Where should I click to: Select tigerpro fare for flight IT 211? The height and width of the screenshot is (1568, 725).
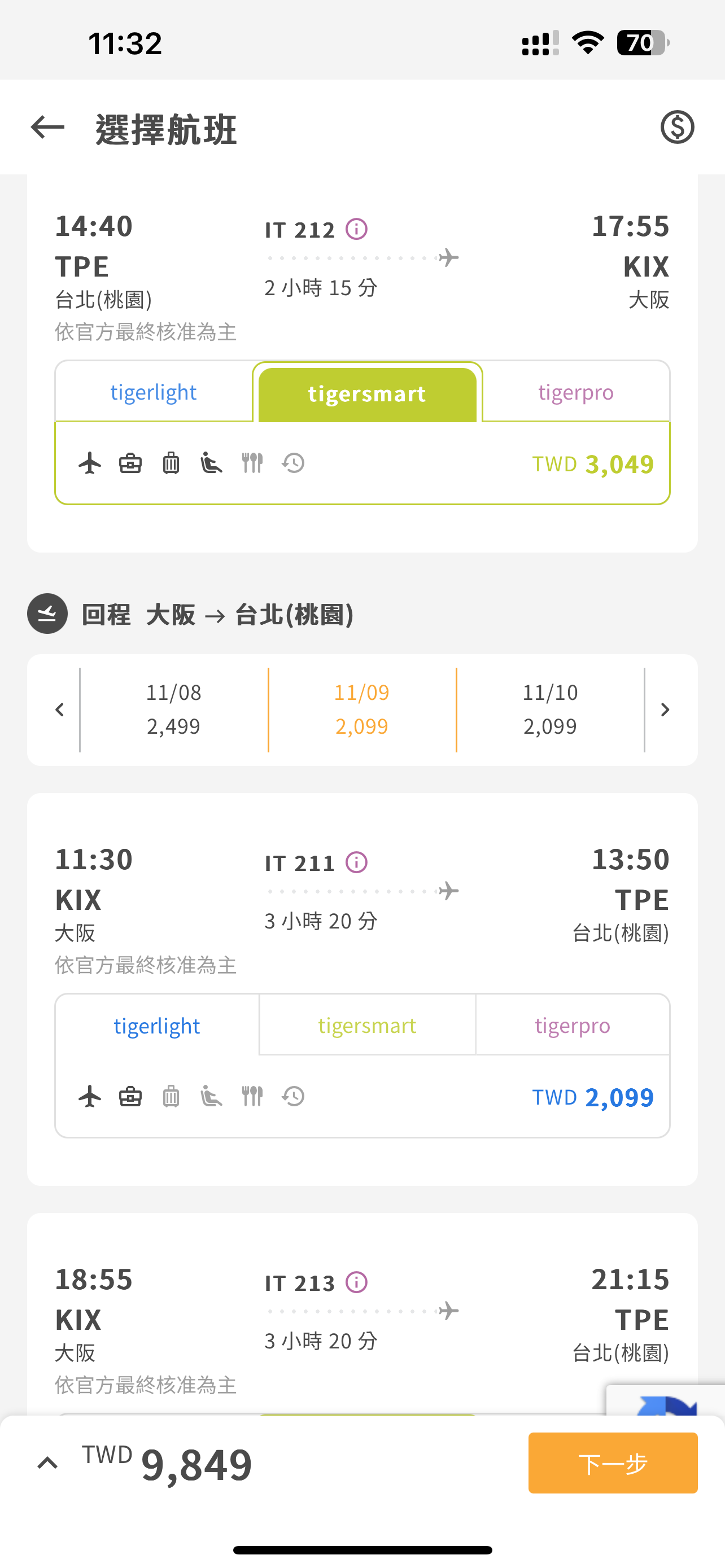pyautogui.click(x=572, y=1026)
